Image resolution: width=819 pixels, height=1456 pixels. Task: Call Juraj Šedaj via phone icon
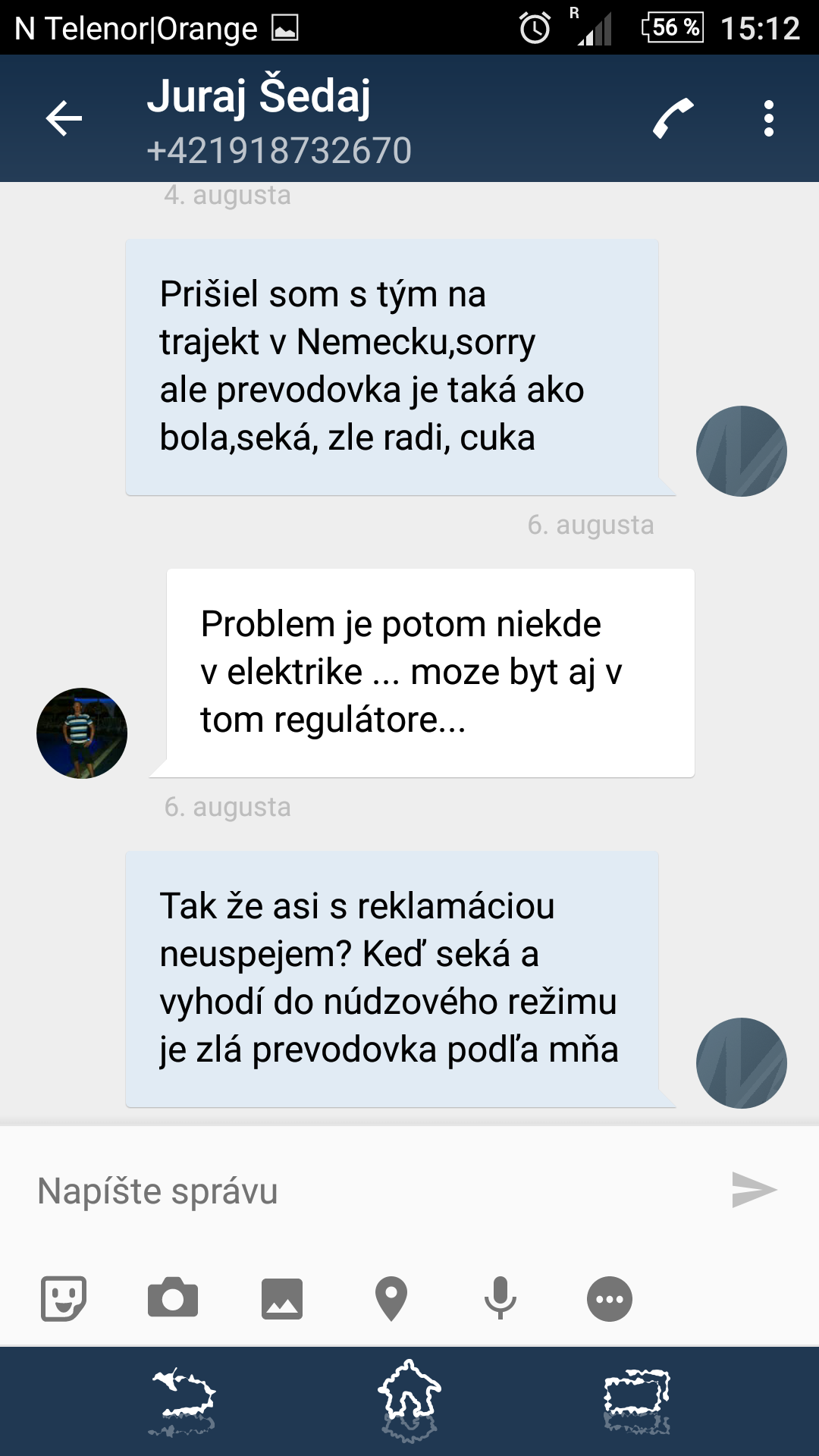[x=673, y=119]
